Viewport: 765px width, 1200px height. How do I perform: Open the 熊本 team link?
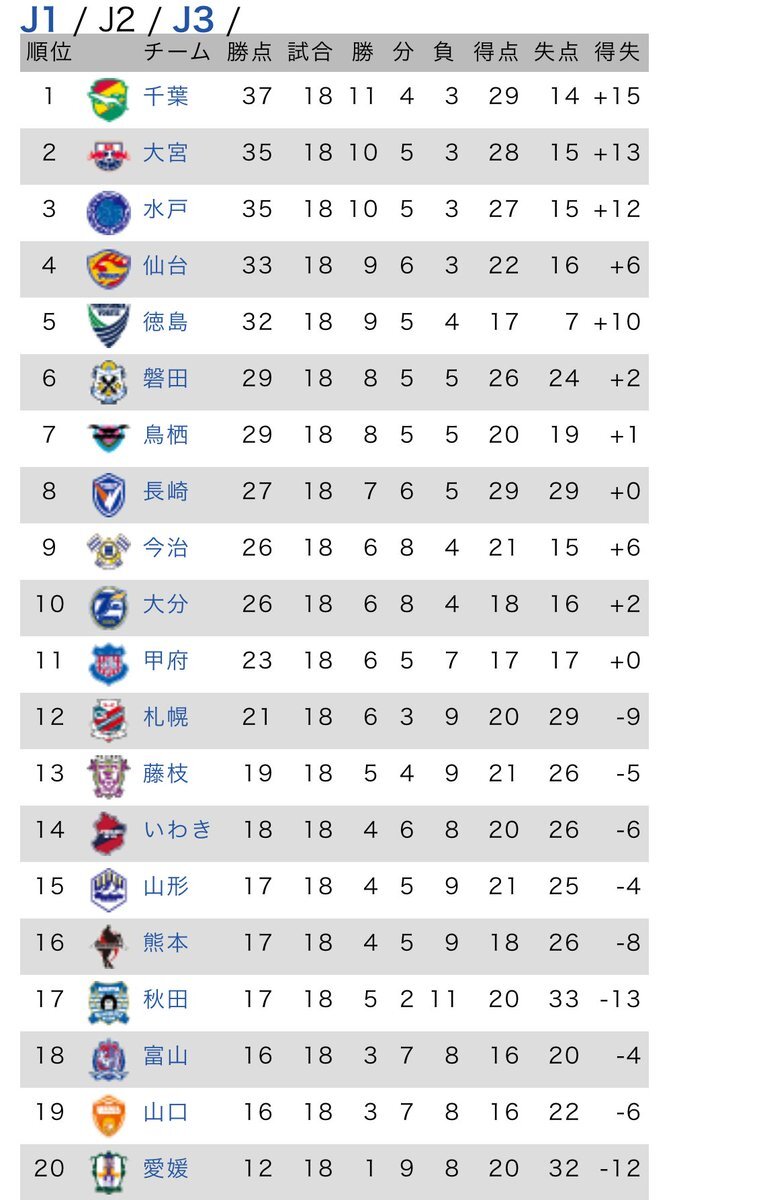(166, 943)
